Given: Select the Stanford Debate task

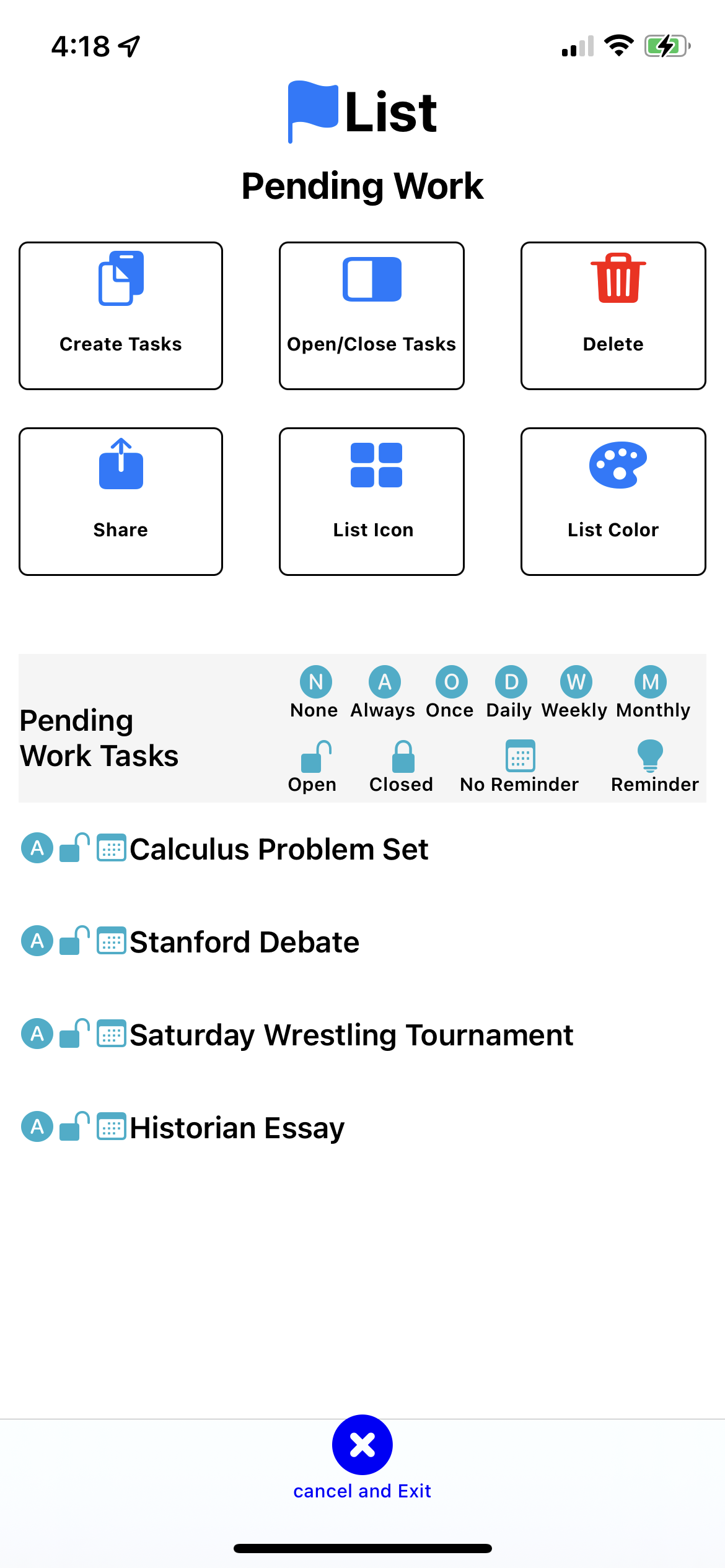Looking at the screenshot, I should pos(244,942).
